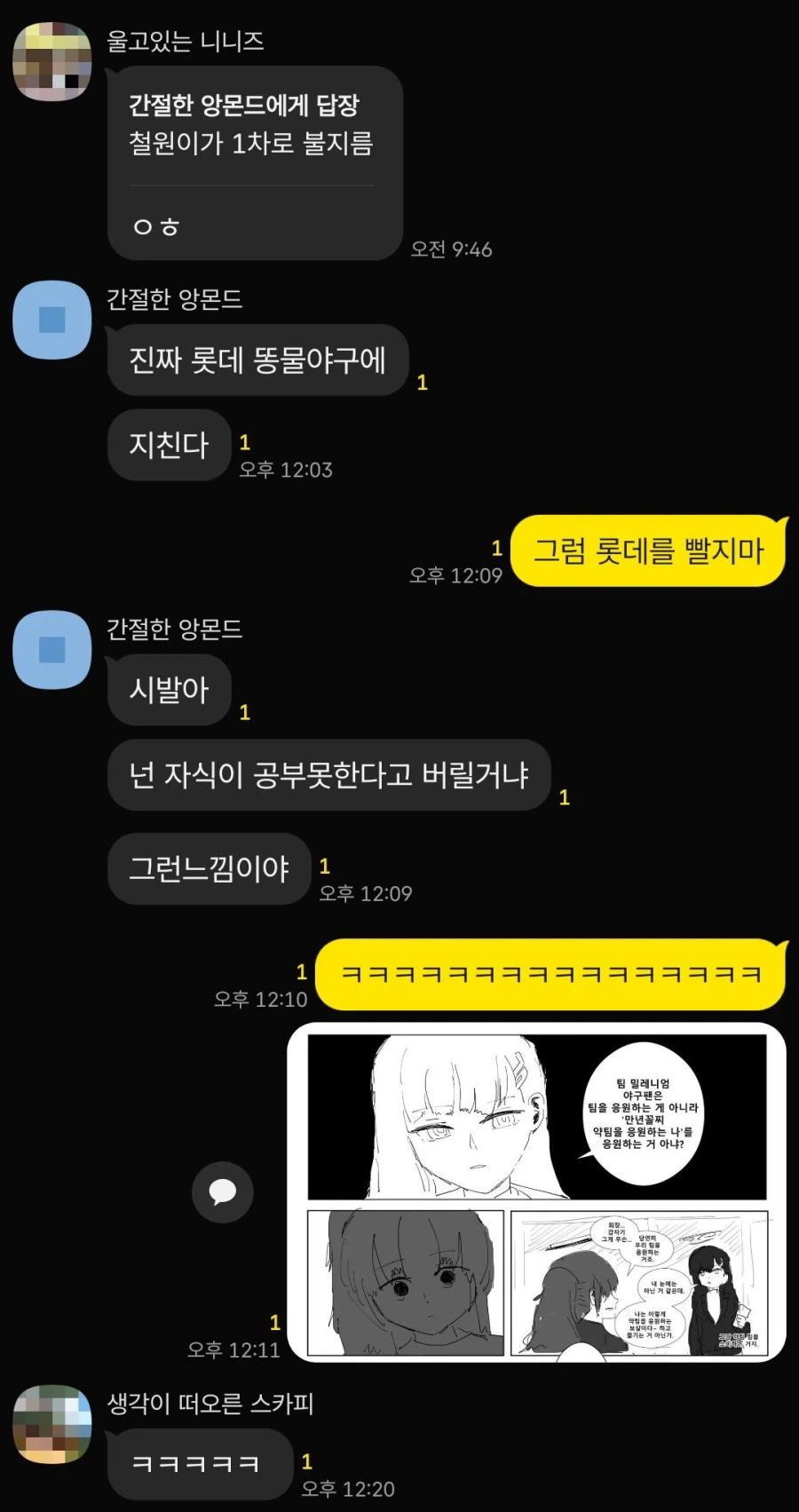
Task: Click the 시발아 message bubble
Action: coord(169,690)
